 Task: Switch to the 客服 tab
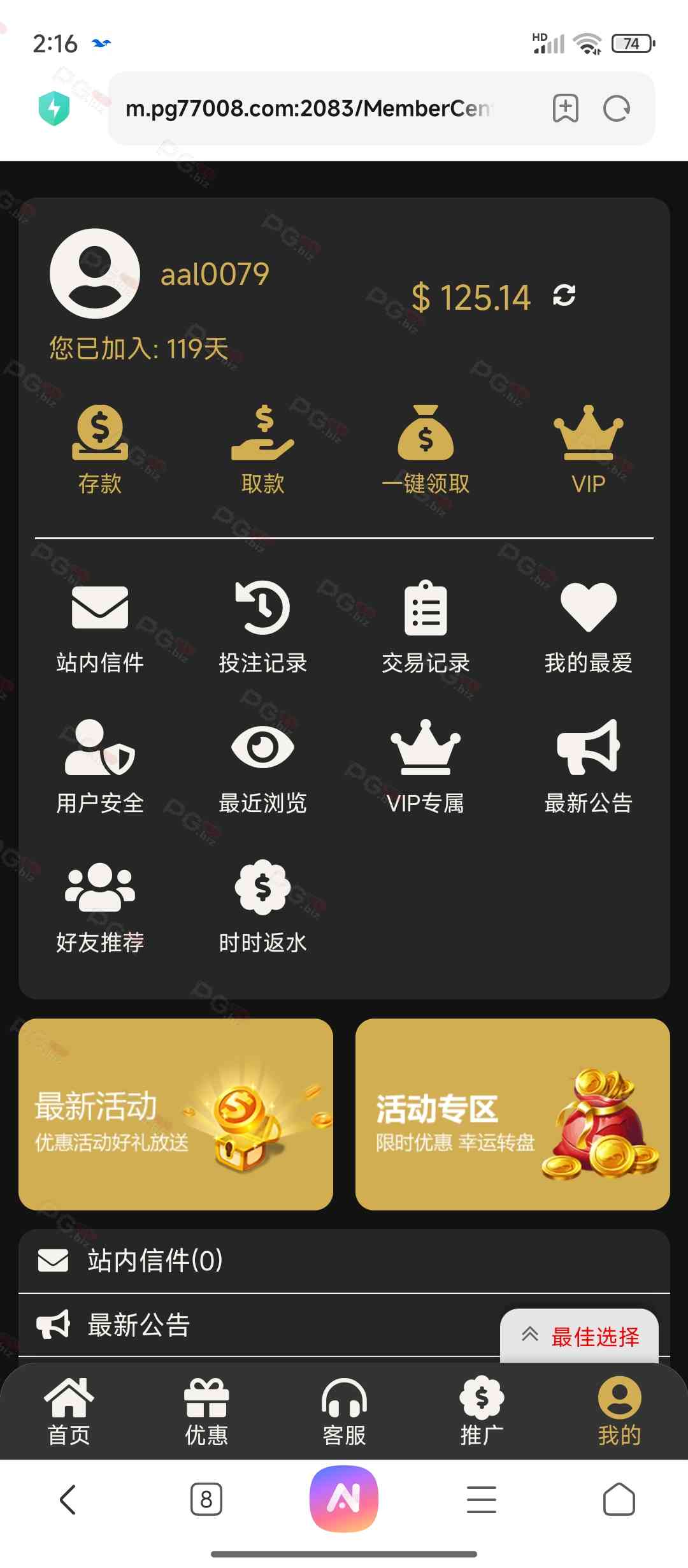(x=344, y=1411)
